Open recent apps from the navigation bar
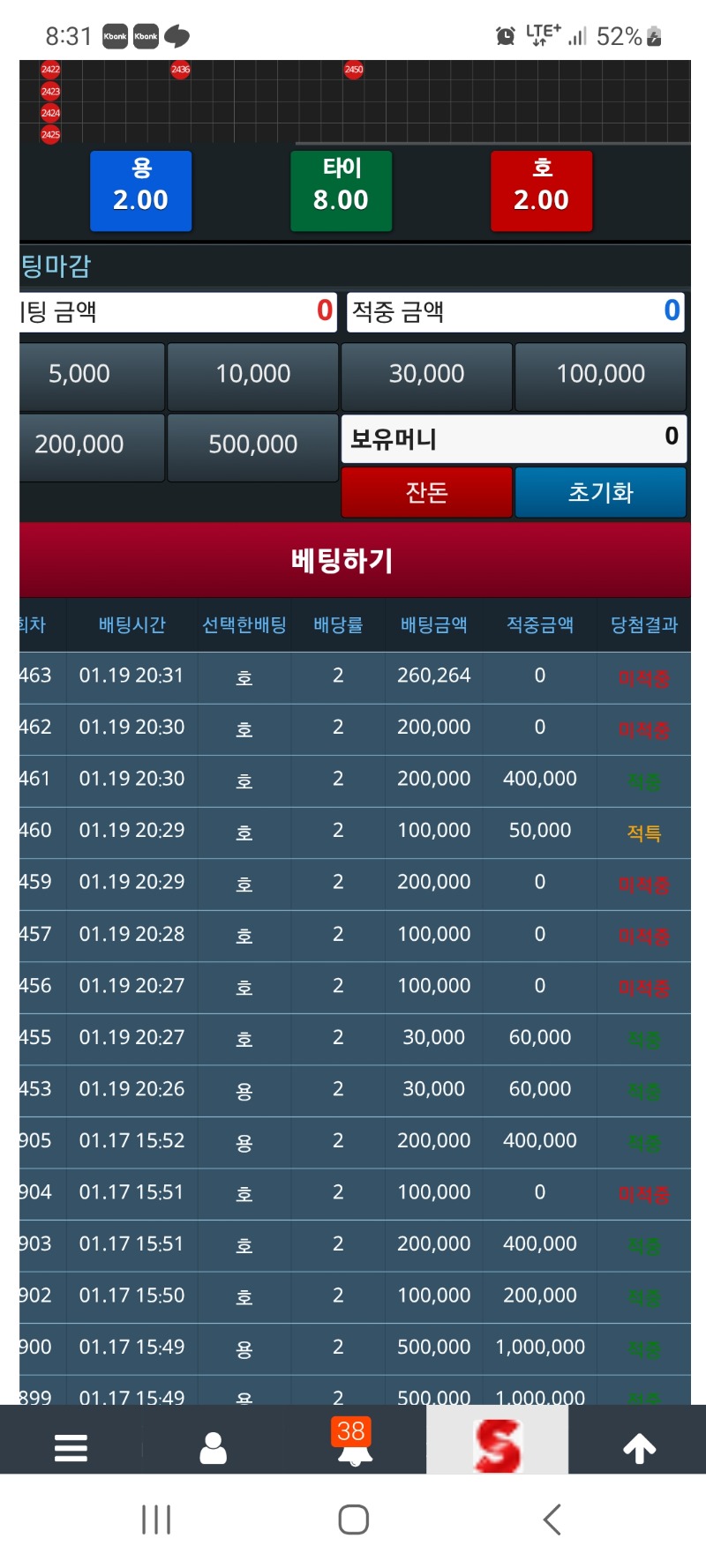 click(x=156, y=1519)
